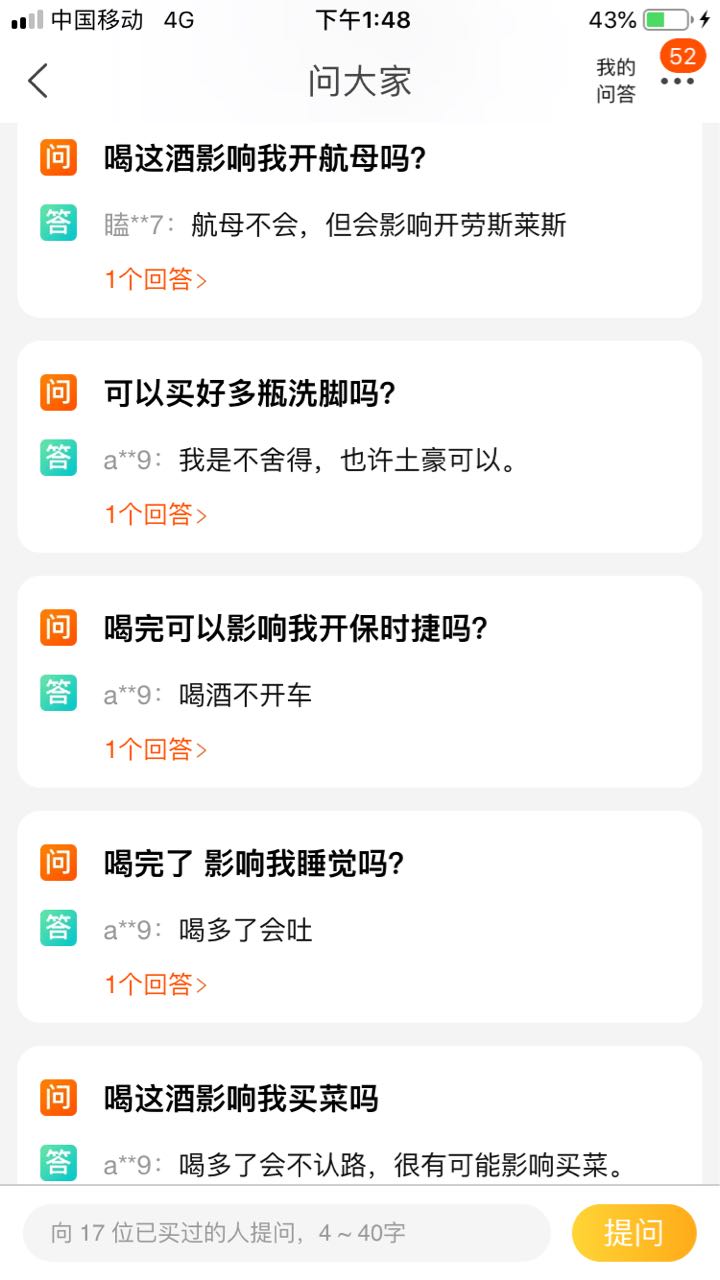Open 我的问答
720x1280 pixels.
616,81
